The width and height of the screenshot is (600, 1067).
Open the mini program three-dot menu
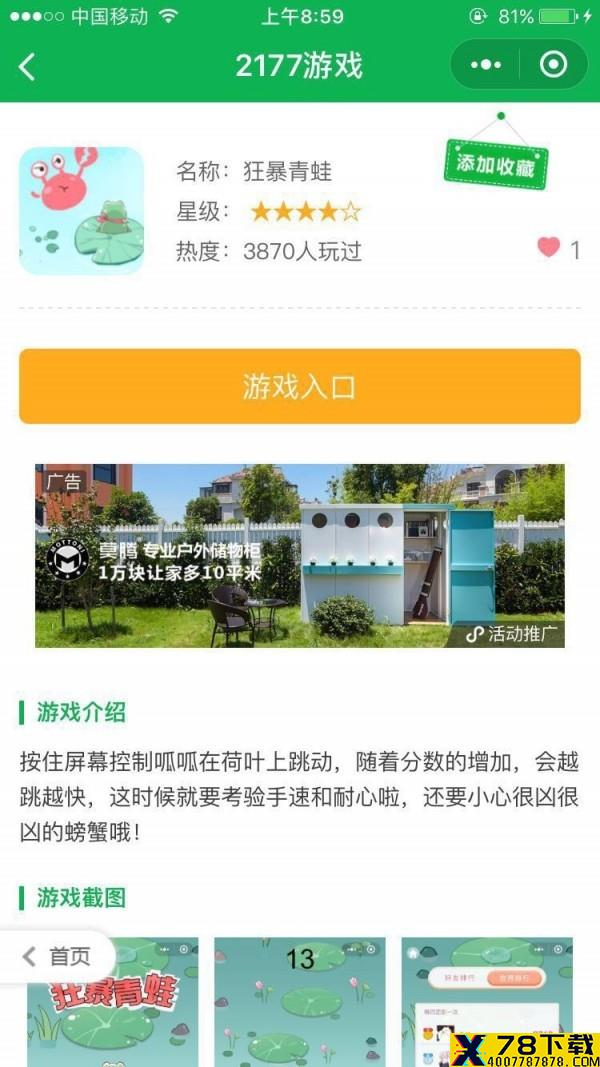[486, 65]
